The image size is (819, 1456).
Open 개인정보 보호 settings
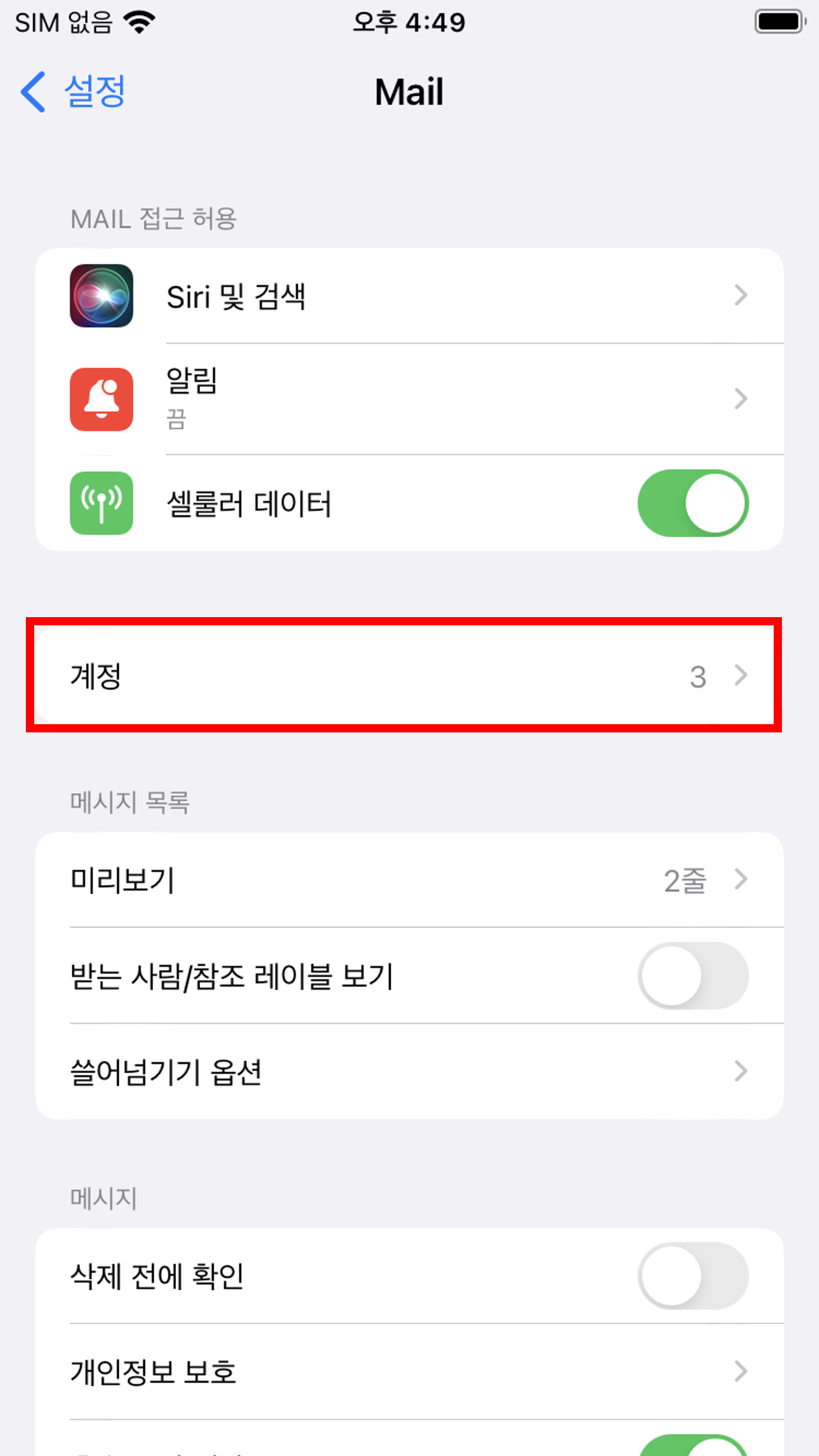(x=409, y=1372)
